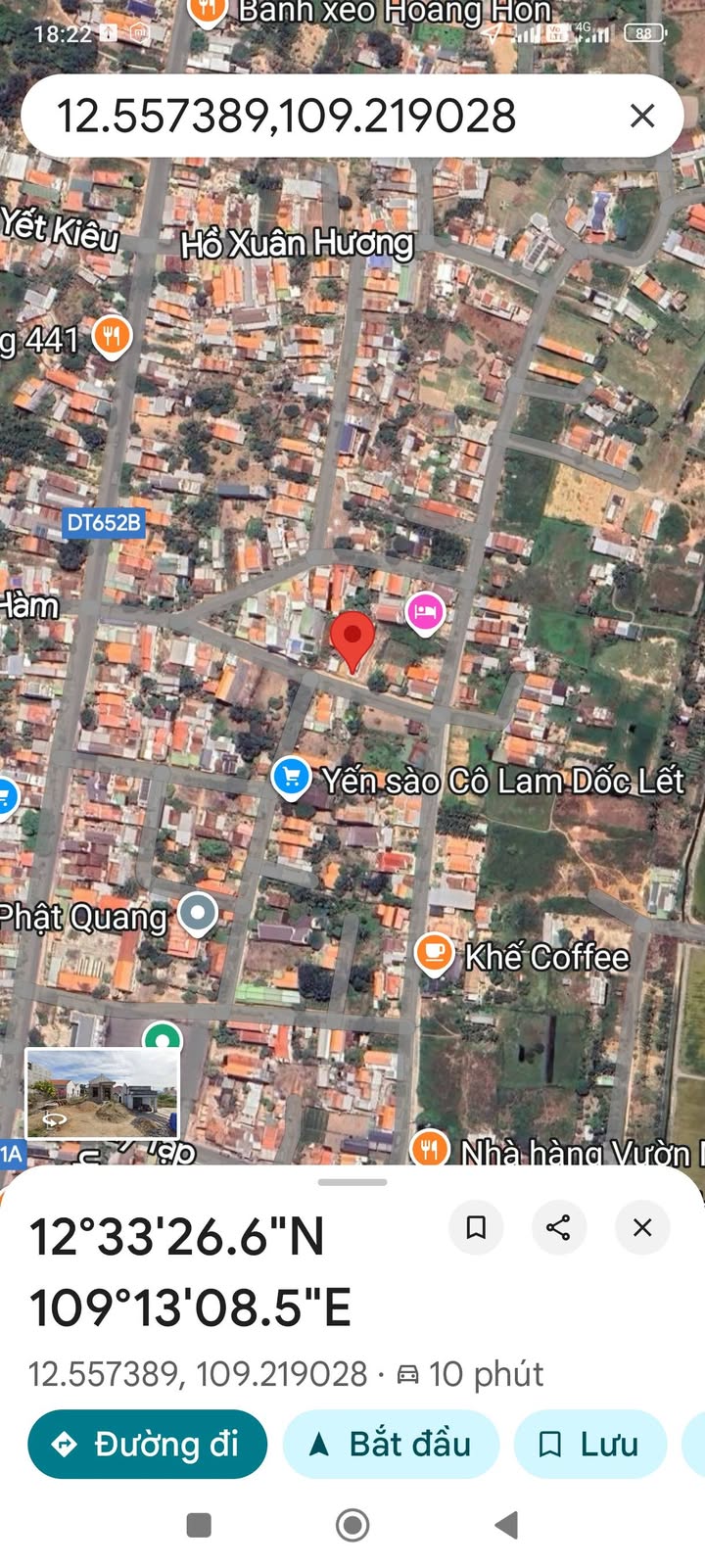Go back using the system back button
The width and height of the screenshot is (705, 1568).
[x=506, y=1524]
